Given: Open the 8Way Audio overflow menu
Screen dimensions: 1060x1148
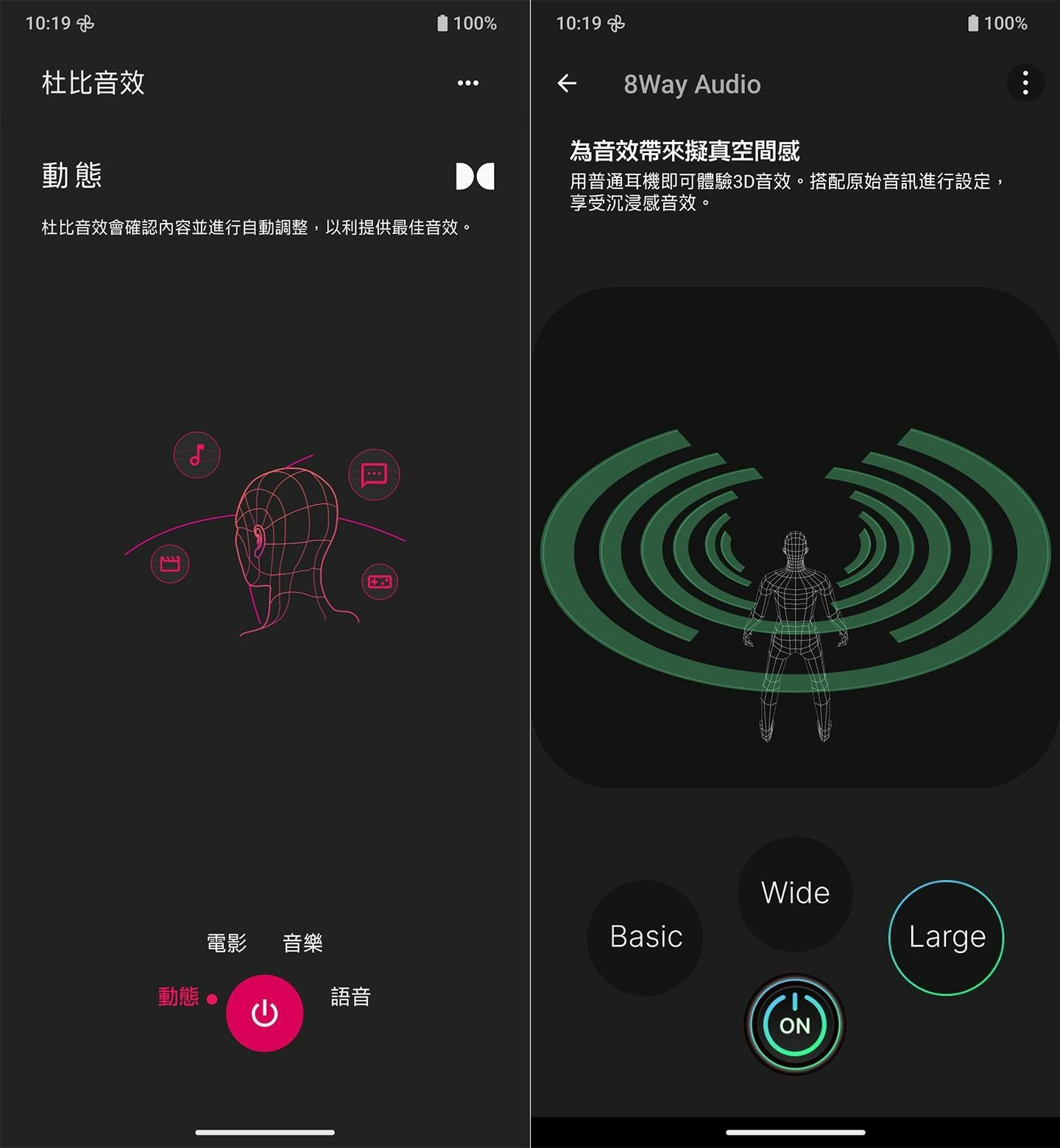Looking at the screenshot, I should point(1025,83).
